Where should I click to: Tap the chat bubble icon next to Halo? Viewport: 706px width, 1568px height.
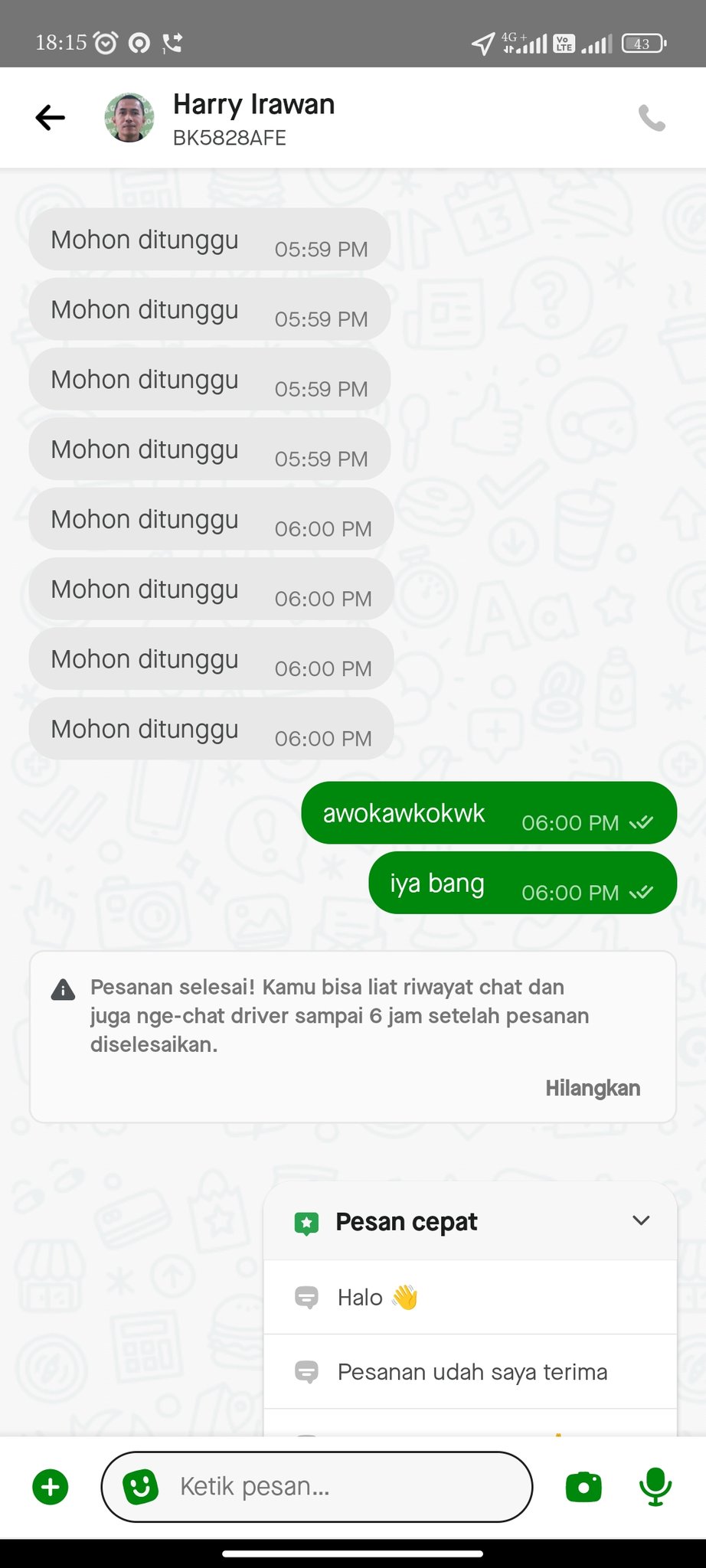[309, 1297]
